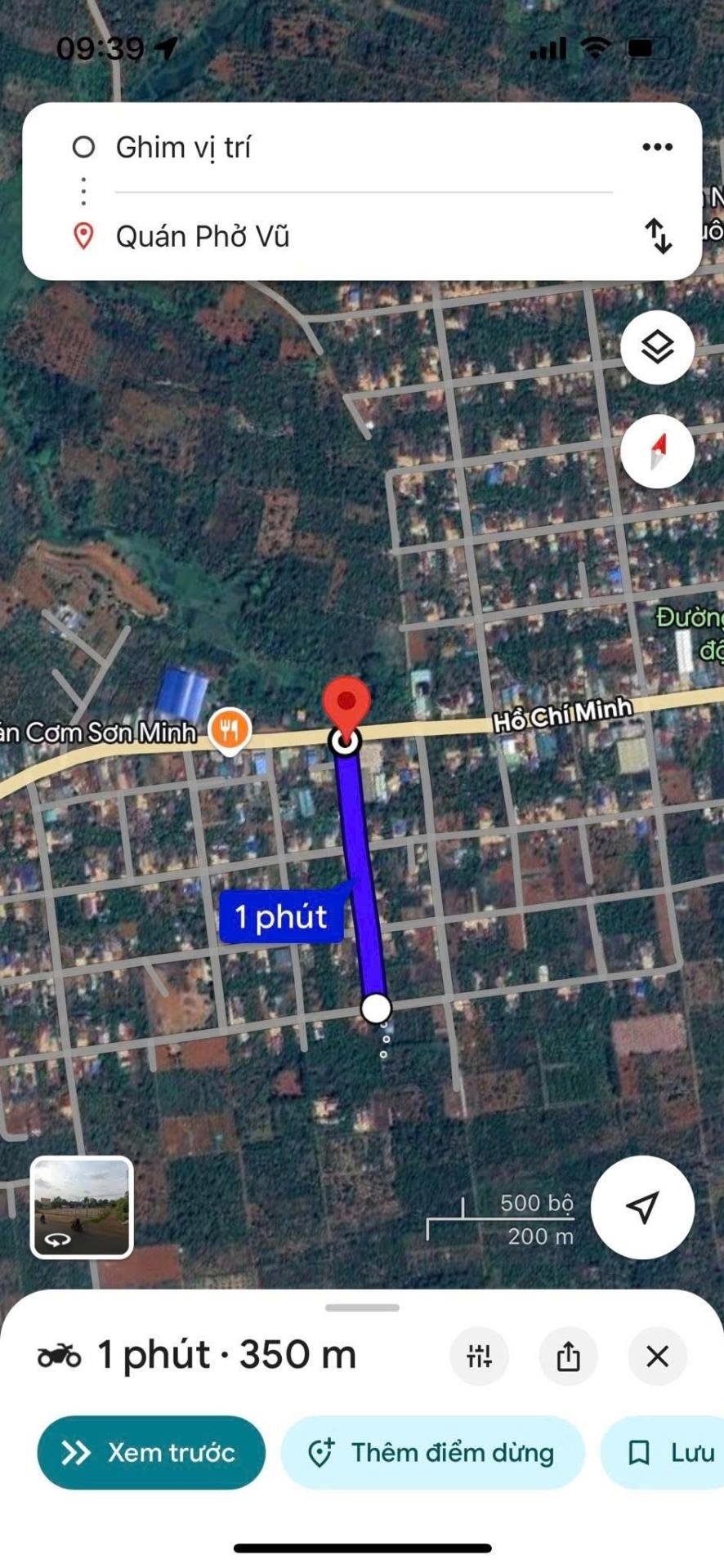Close the directions panel
Viewport: 724px width, 1568px height.
(657, 1356)
